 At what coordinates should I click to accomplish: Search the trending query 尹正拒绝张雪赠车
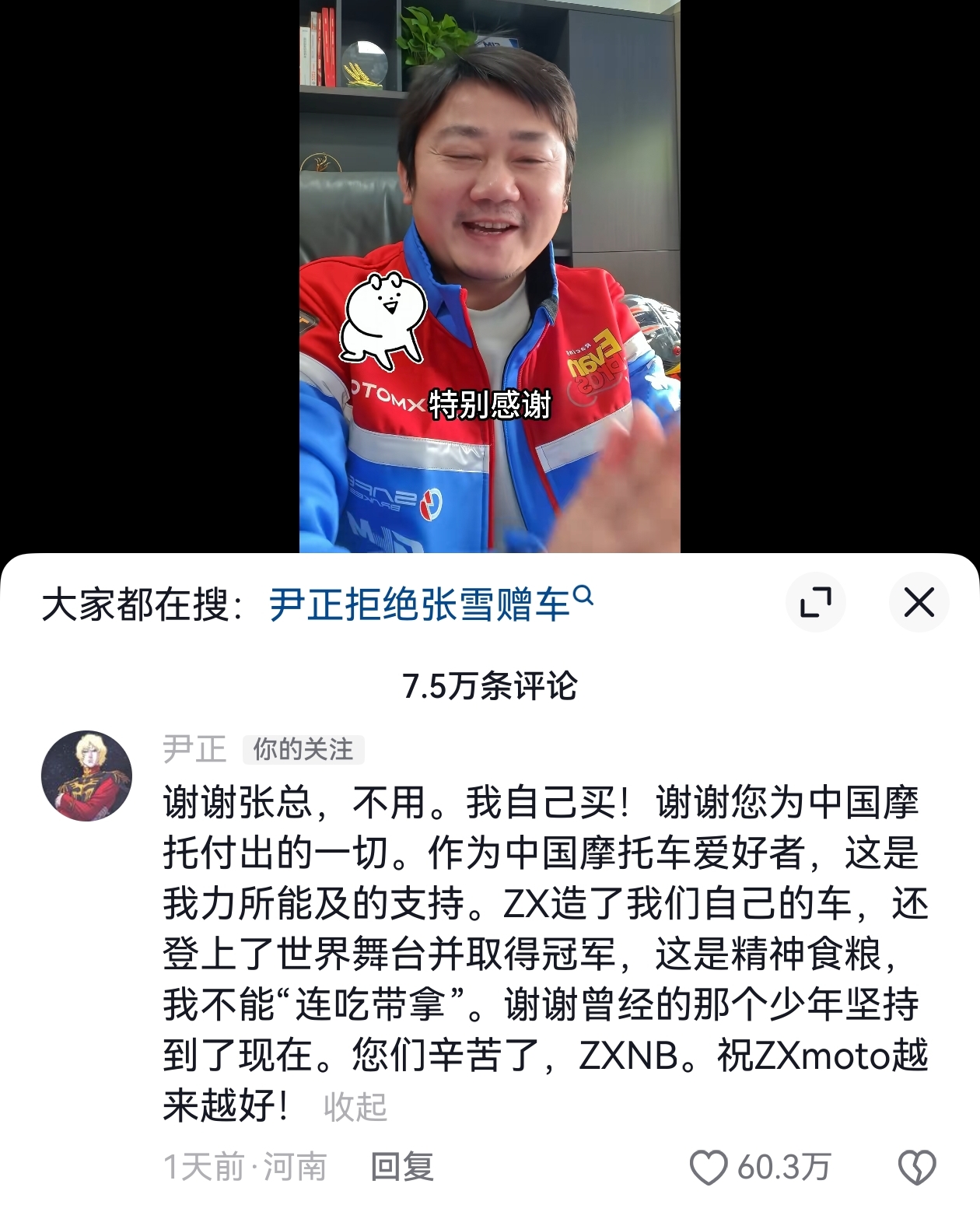tap(430, 604)
